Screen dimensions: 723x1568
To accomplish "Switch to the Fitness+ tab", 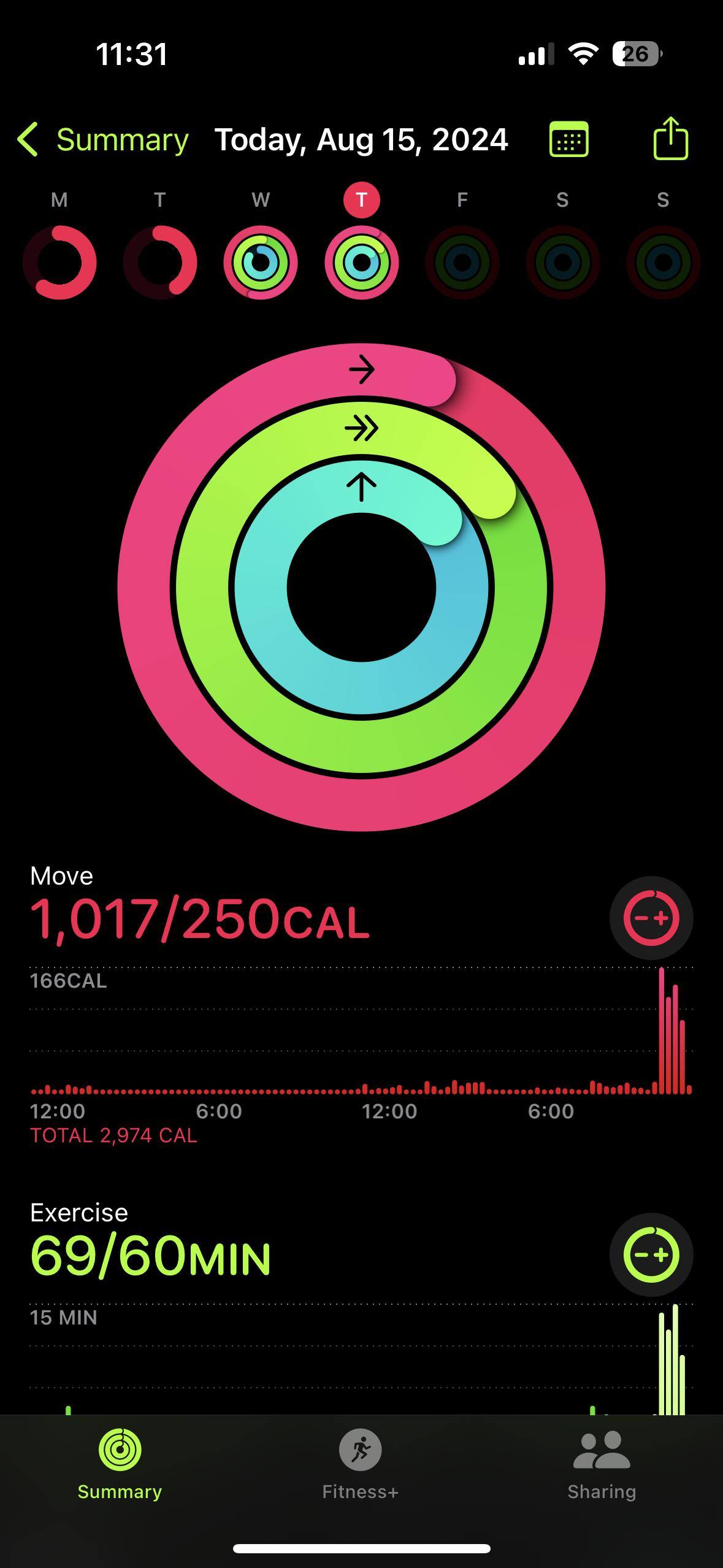I will 361,1464.
